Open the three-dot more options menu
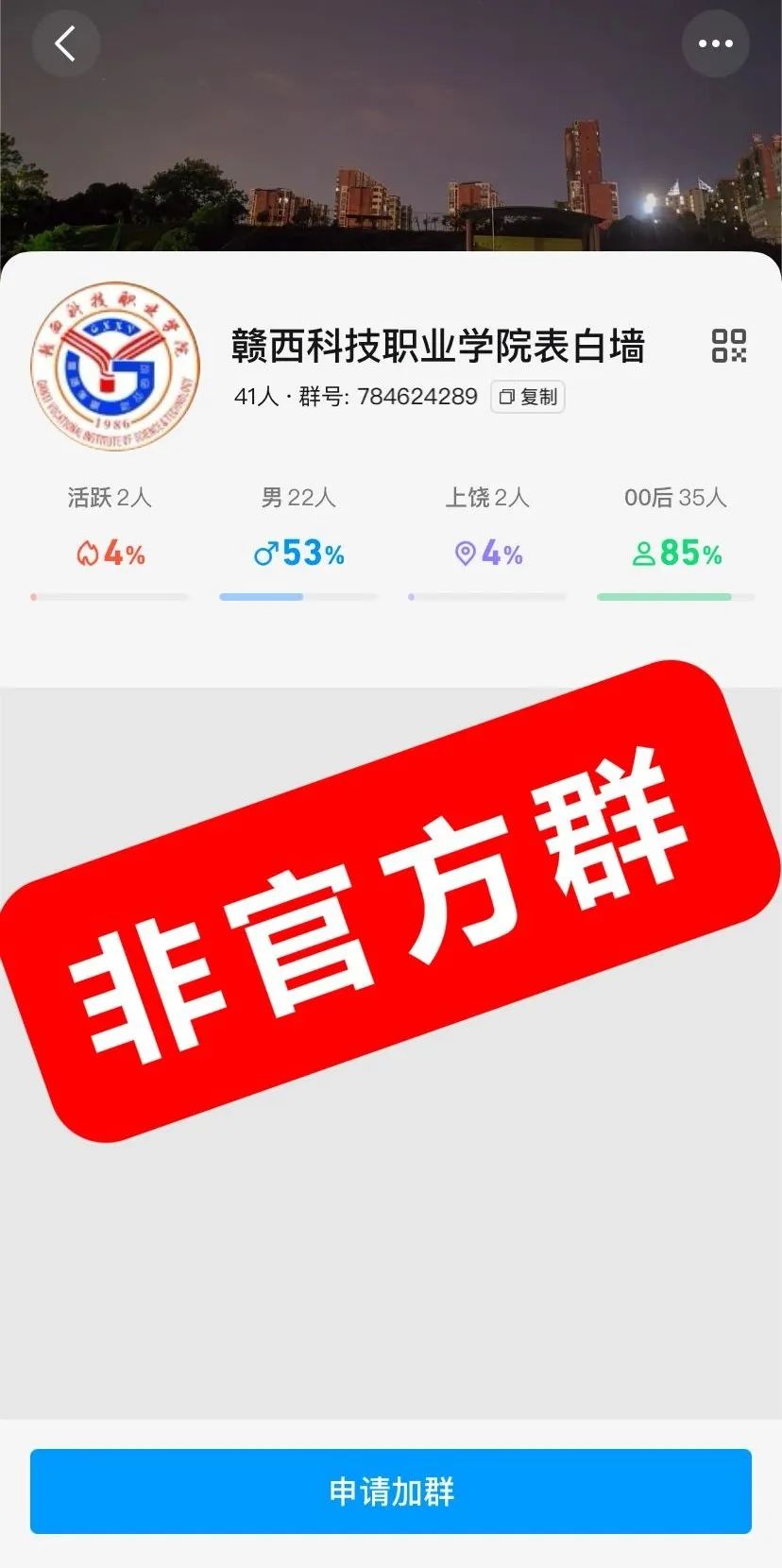This screenshot has height=1568, width=782. pos(715,43)
